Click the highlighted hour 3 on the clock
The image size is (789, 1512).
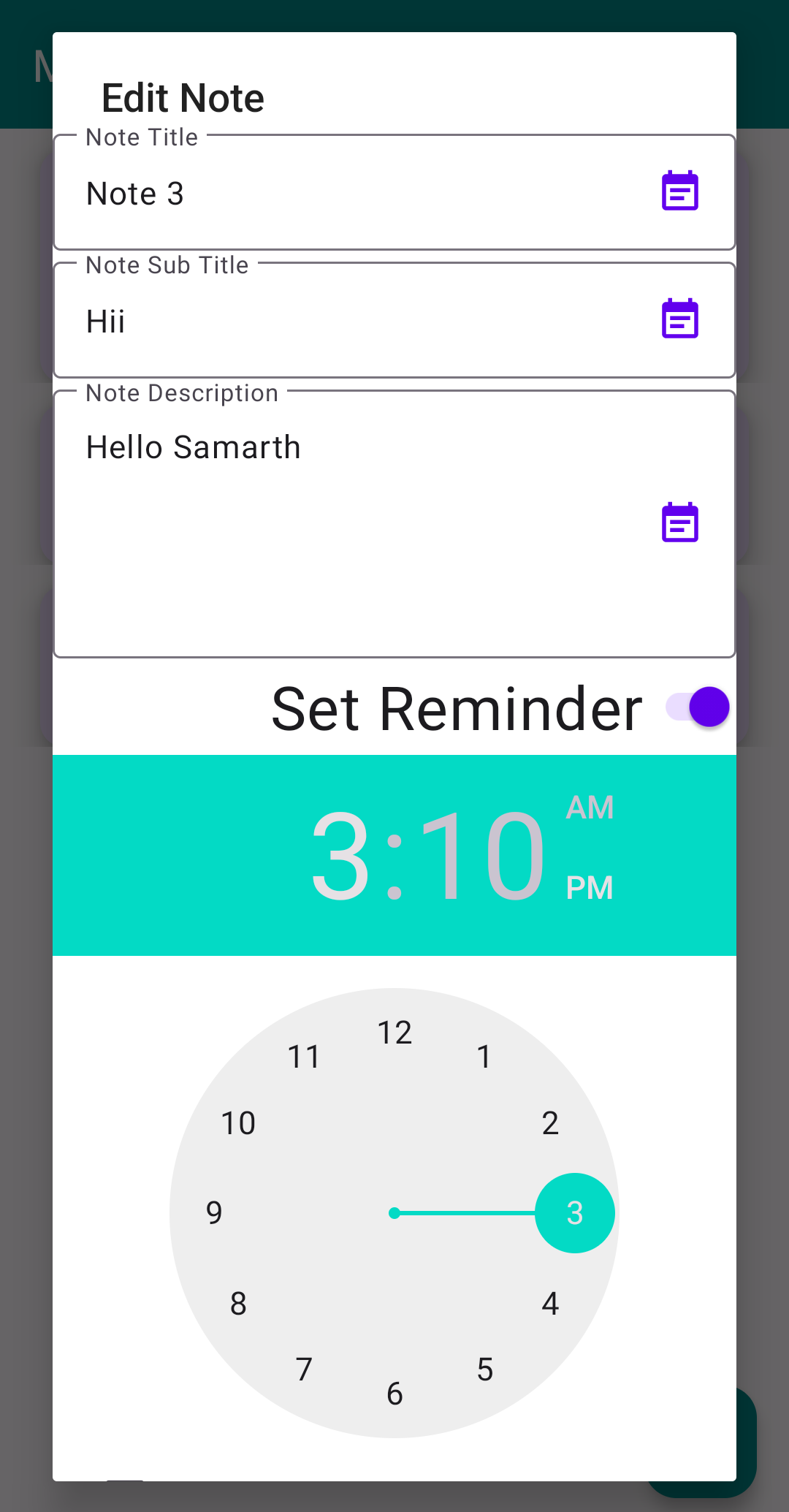coord(575,1212)
